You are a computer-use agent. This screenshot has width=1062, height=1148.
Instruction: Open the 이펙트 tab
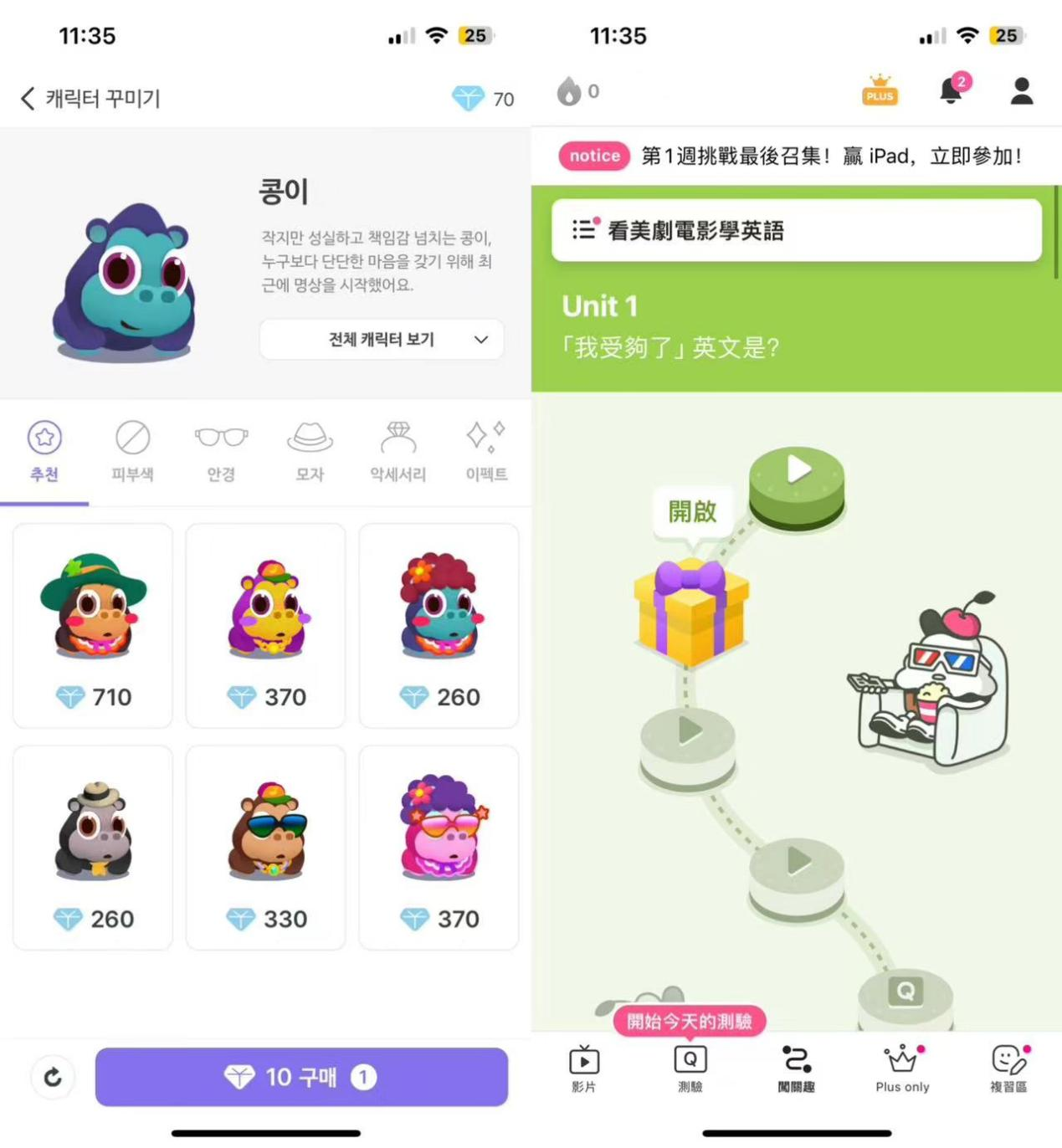(486, 452)
